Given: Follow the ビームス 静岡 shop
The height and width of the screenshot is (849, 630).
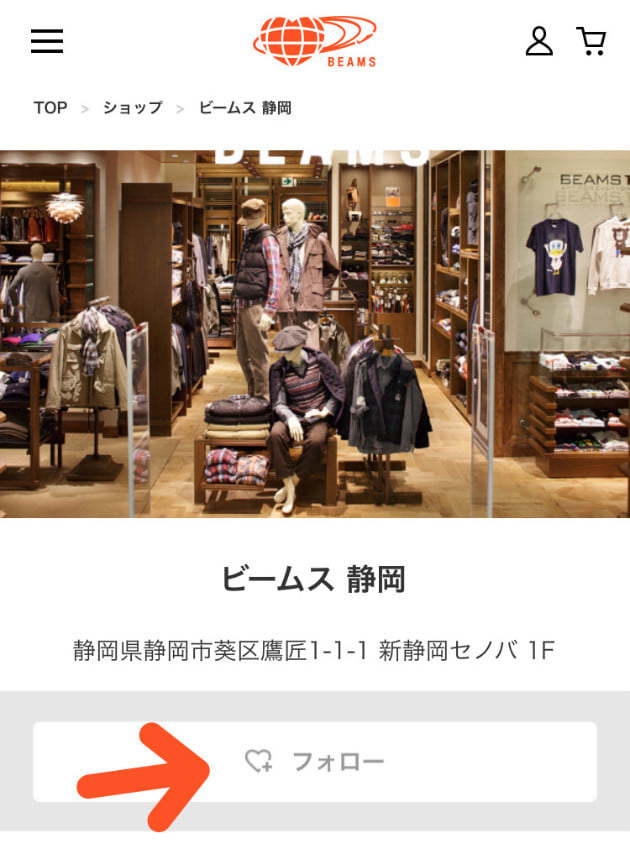Looking at the screenshot, I should click(x=314, y=762).
